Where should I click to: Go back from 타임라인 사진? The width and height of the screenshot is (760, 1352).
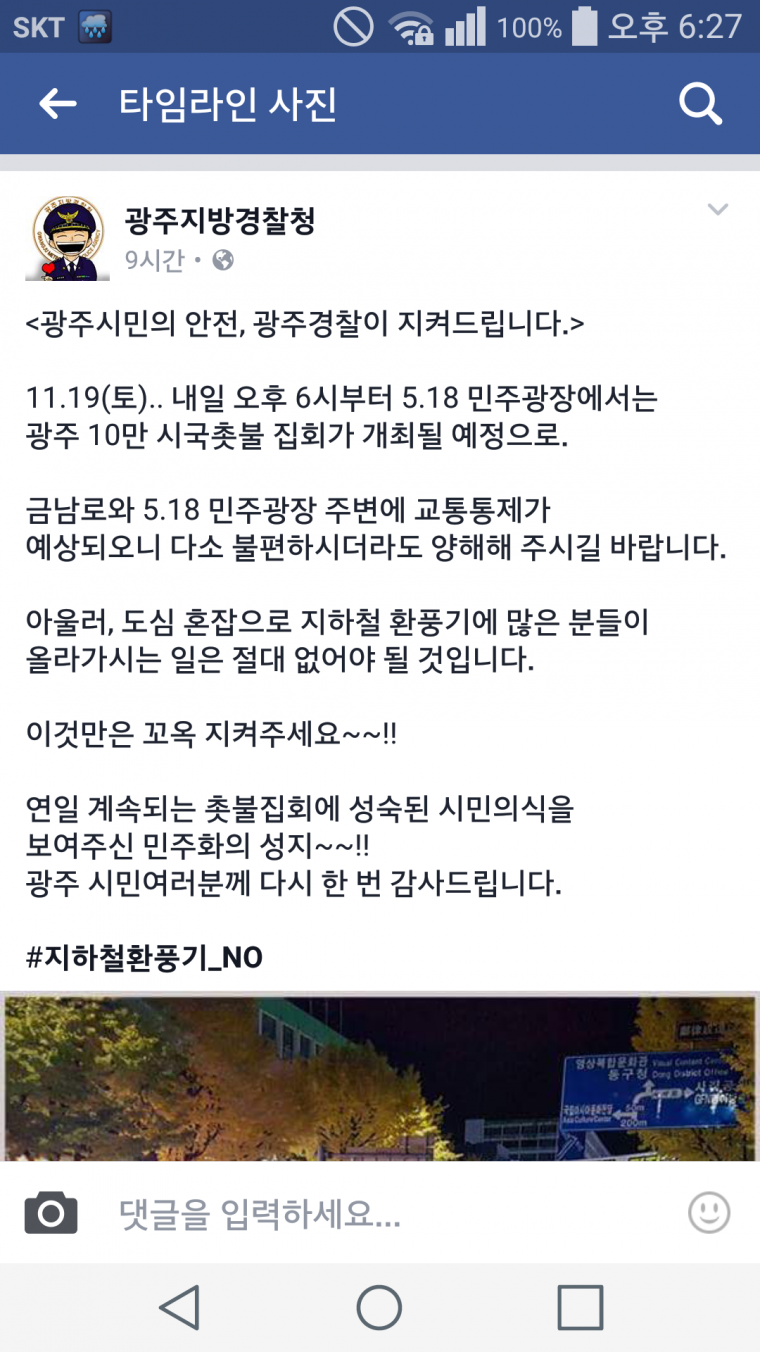[x=57, y=104]
